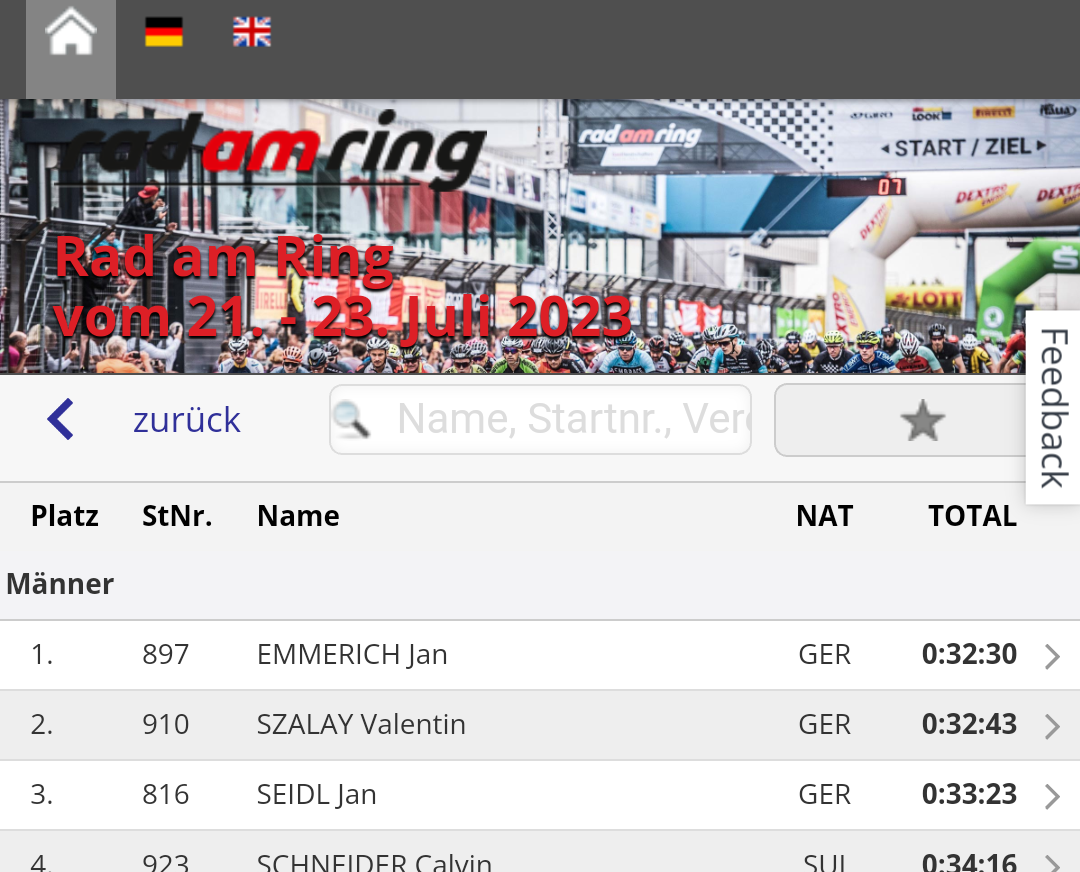Open the Feedback side tab
Image resolution: width=1080 pixels, height=872 pixels.
coord(1053,408)
